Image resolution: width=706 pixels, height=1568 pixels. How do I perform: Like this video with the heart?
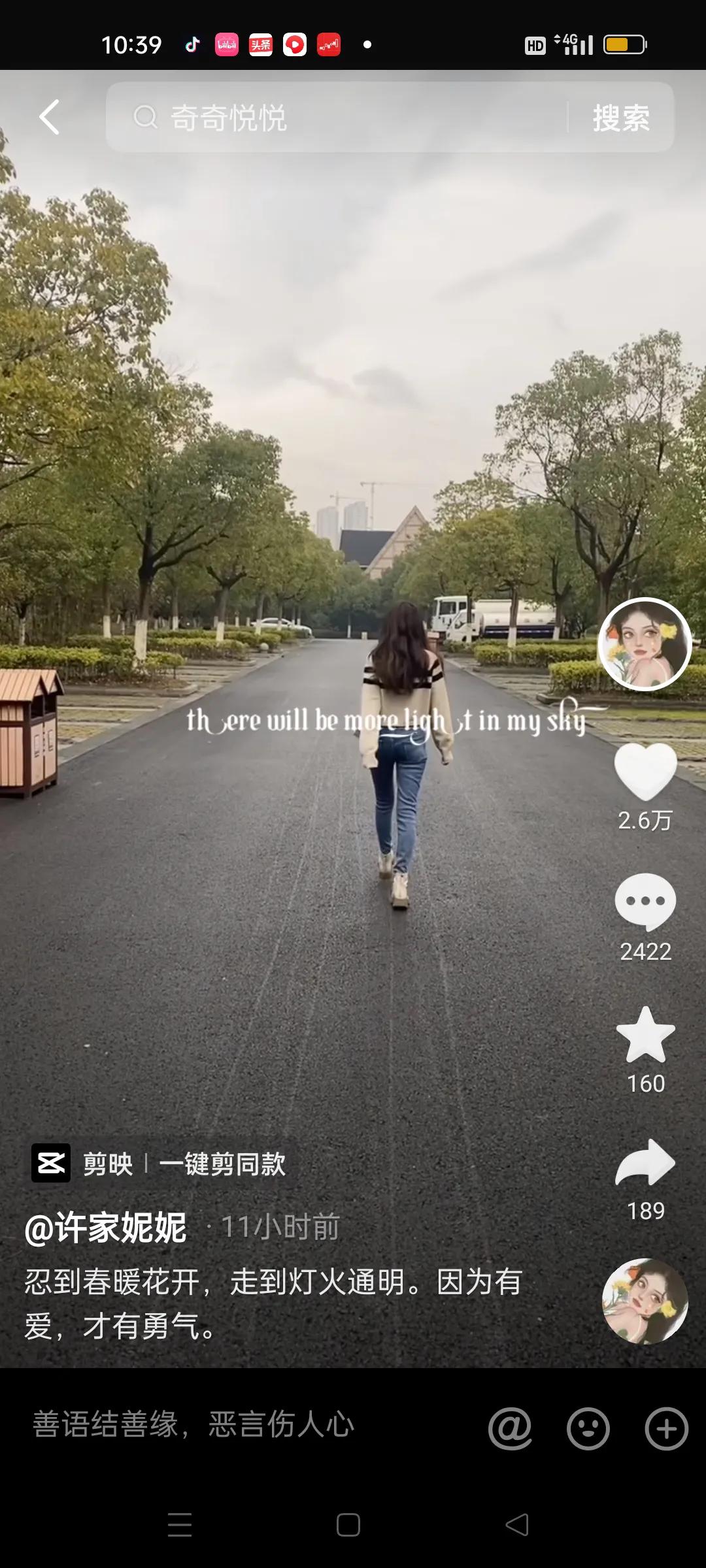click(645, 772)
